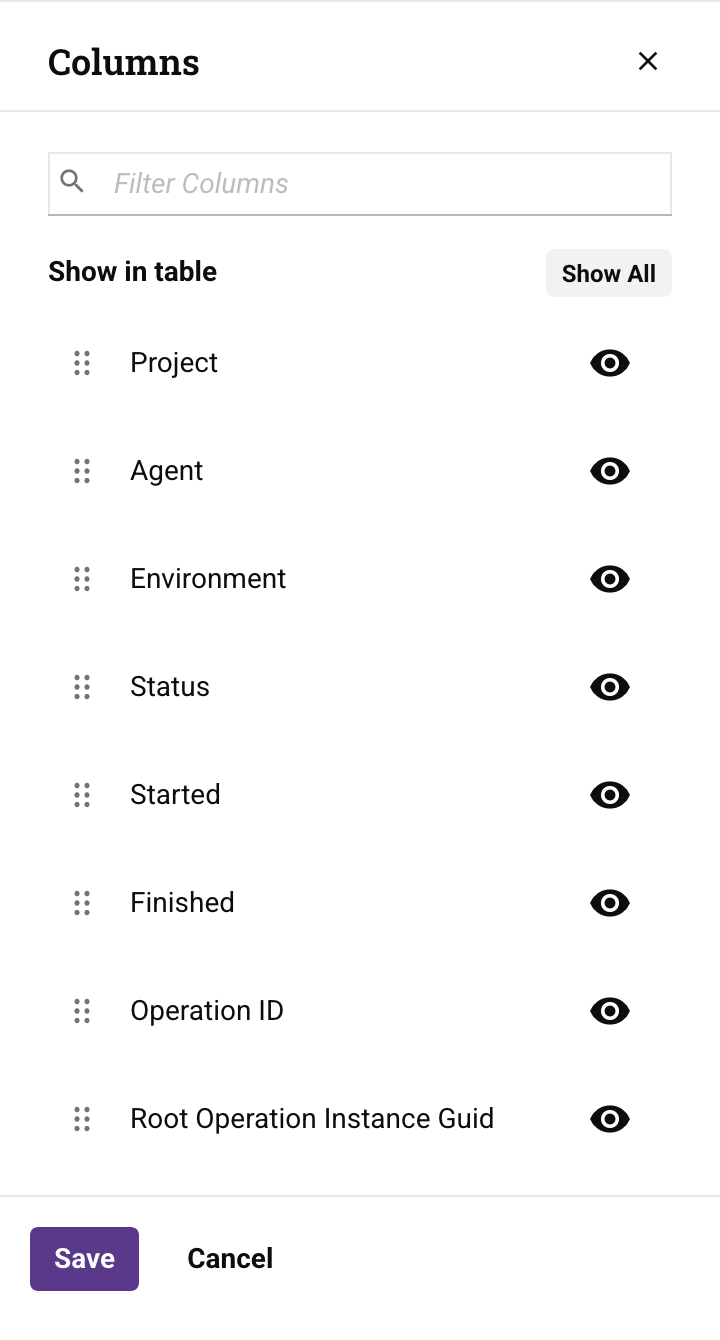The image size is (720, 1340).
Task: Hide the Root Operation Instance Guid column
Action: (610, 1119)
